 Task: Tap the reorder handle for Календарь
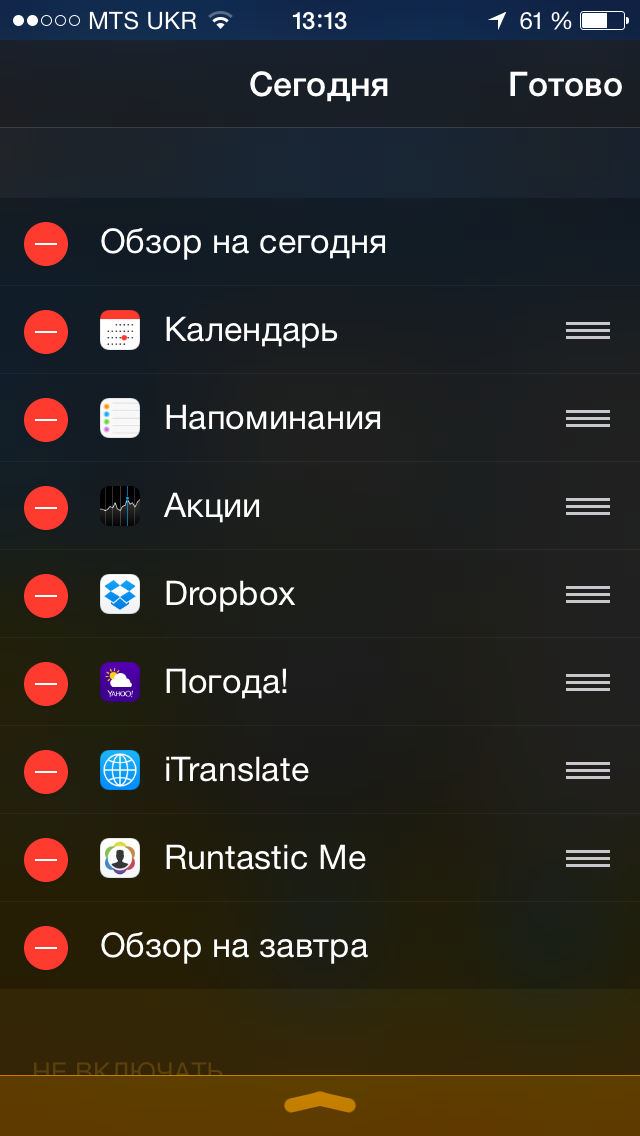[588, 331]
